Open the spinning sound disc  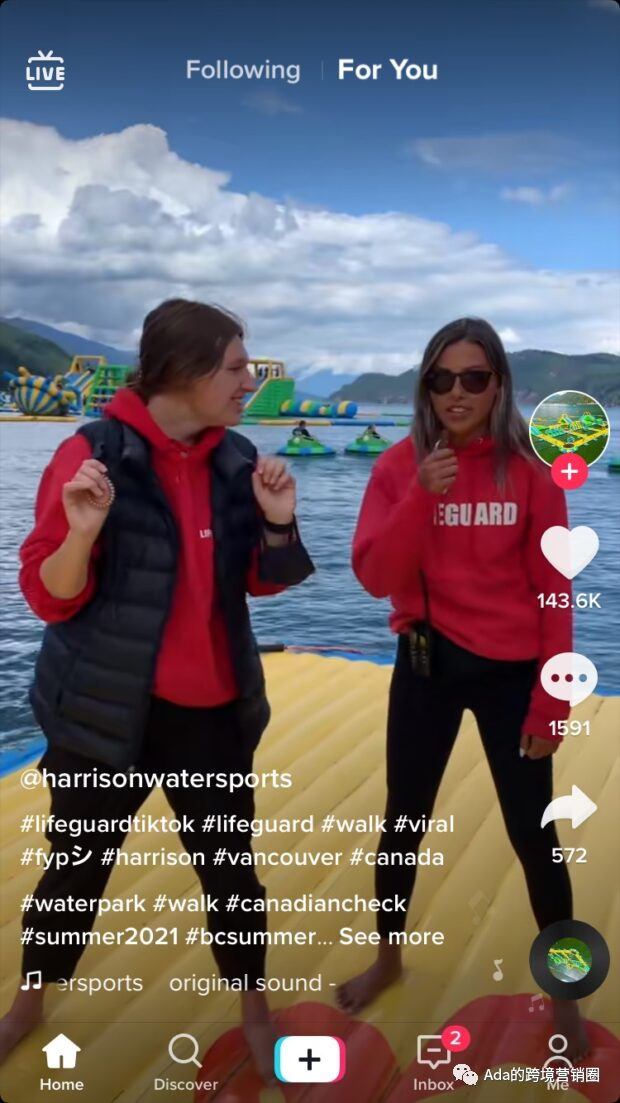(x=569, y=960)
